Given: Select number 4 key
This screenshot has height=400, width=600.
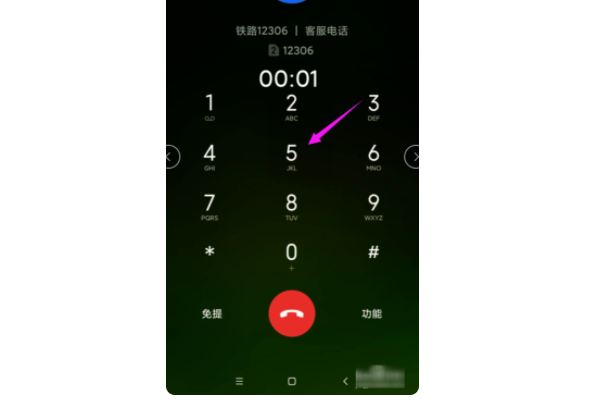Looking at the screenshot, I should point(210,156).
